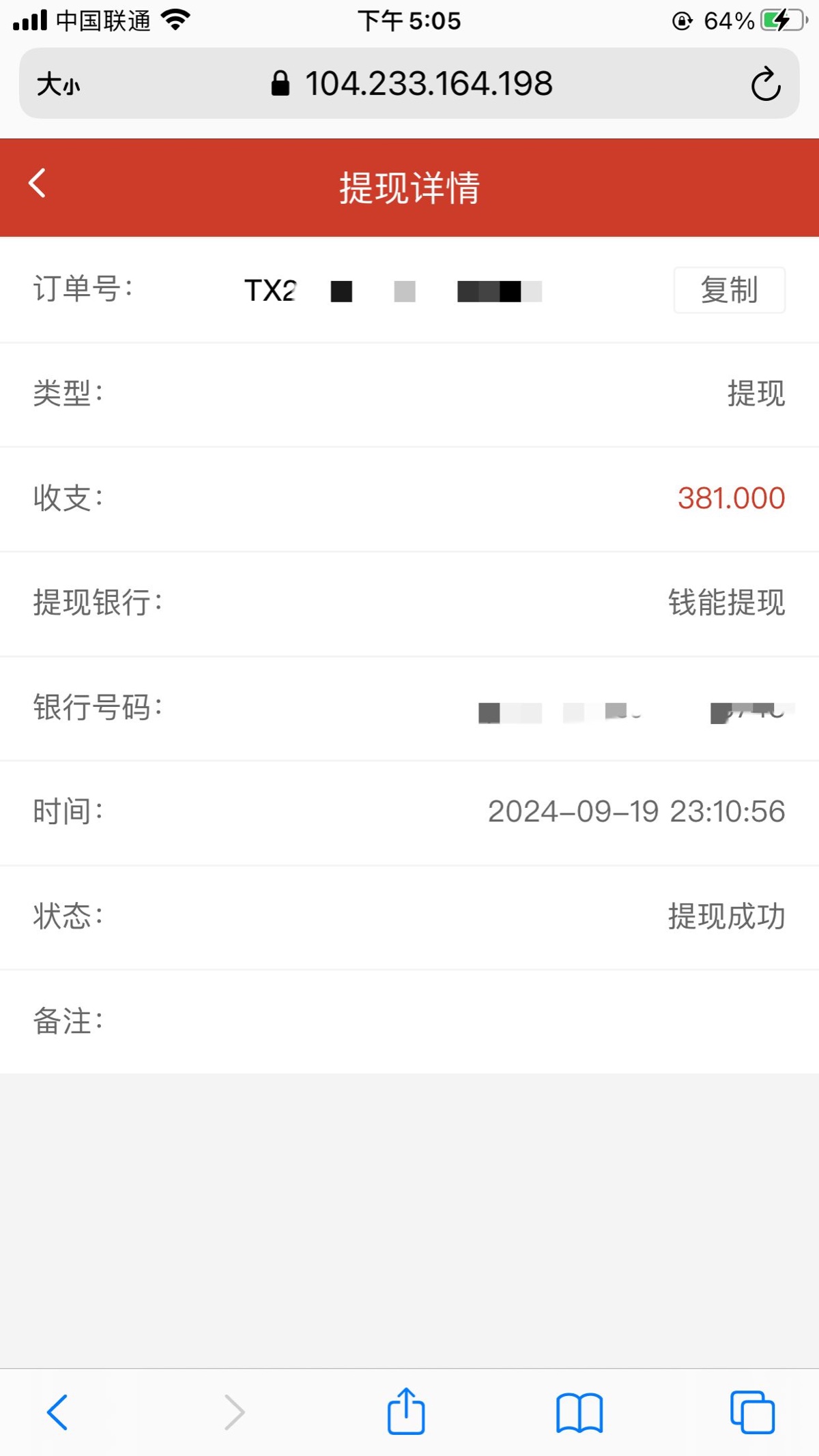Copy the order number with 复制

[729, 290]
